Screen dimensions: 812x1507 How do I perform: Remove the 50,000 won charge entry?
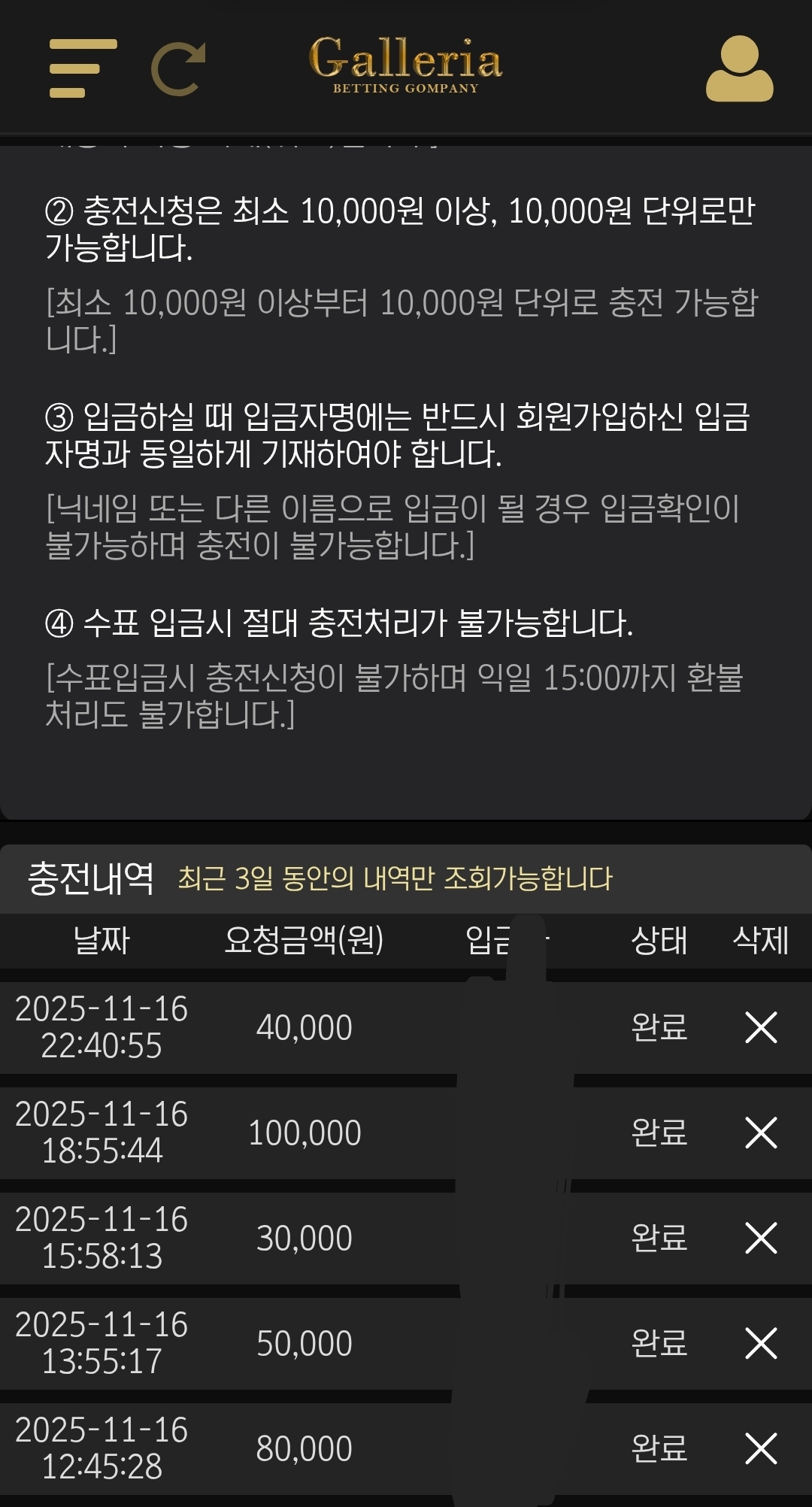(761, 1343)
